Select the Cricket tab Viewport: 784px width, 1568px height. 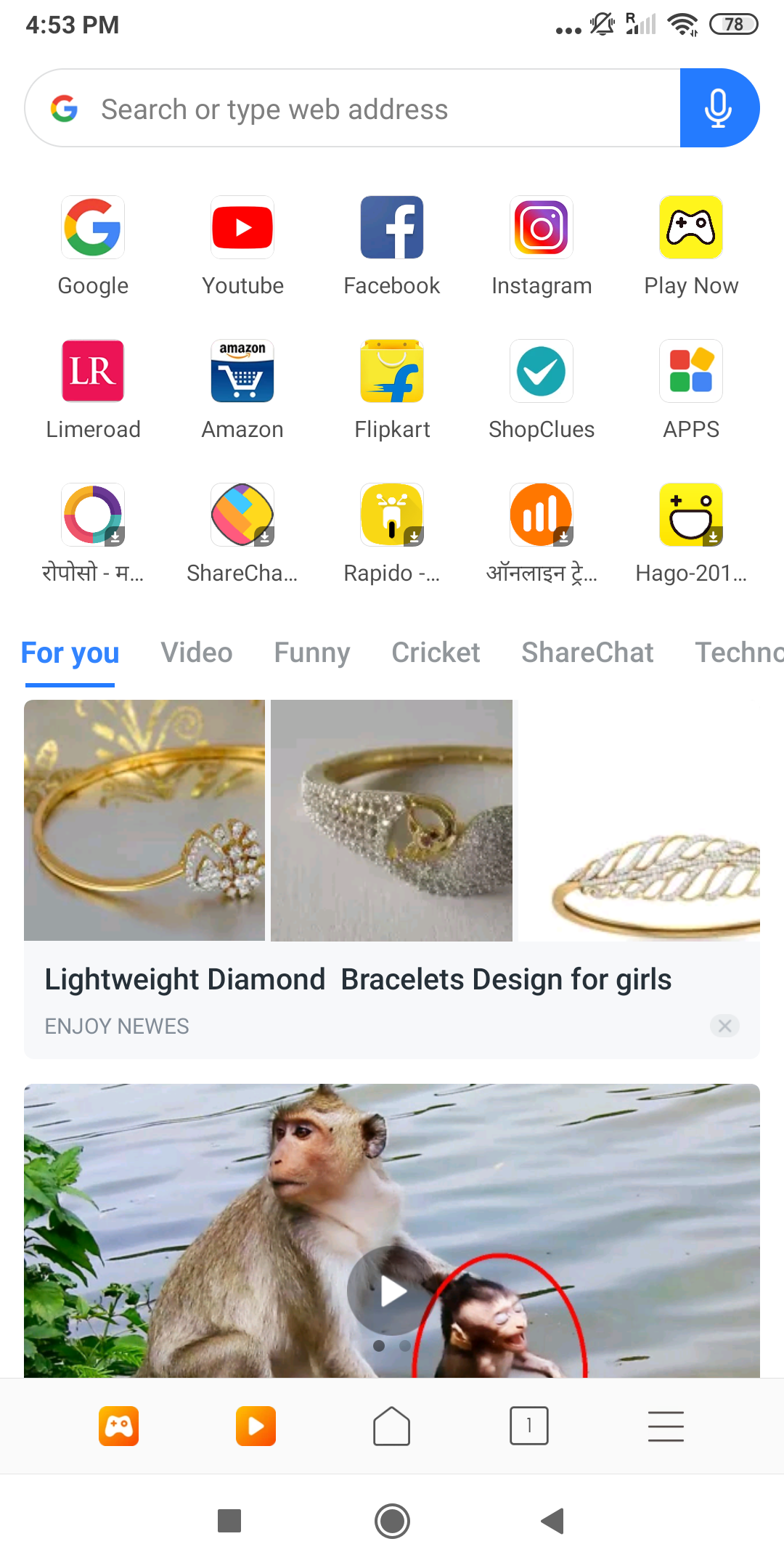pos(436,653)
